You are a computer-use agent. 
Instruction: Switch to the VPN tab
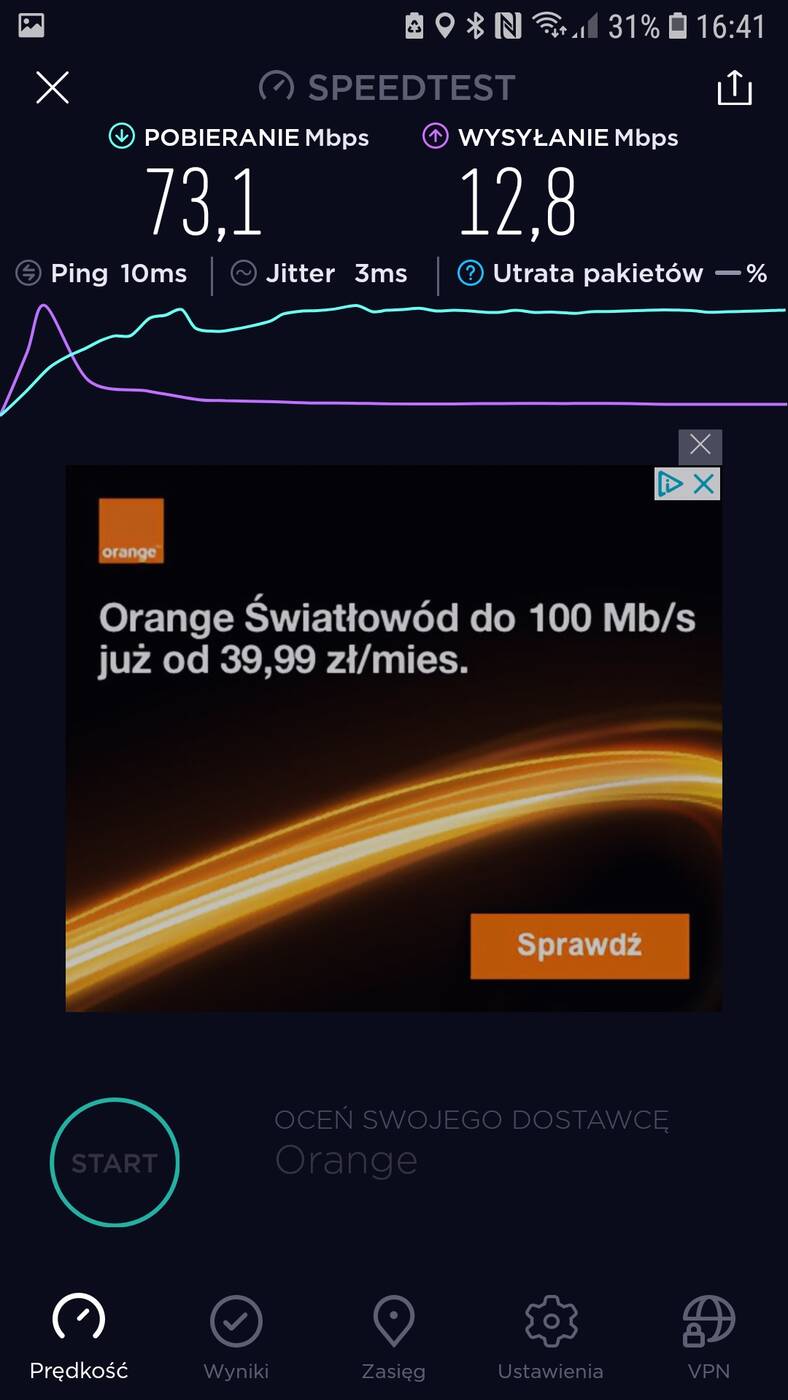point(708,1337)
